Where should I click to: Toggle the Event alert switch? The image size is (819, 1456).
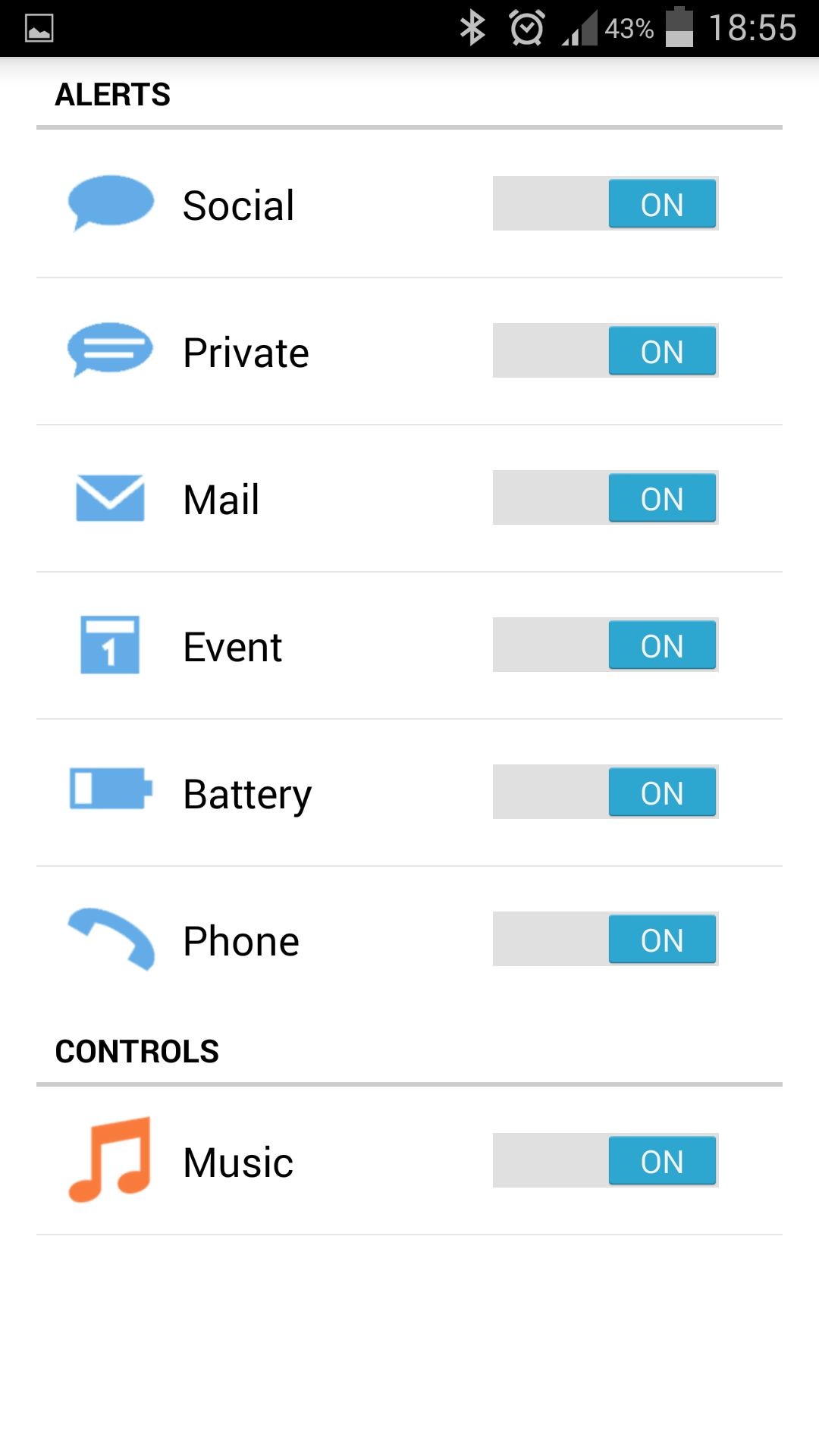tap(605, 645)
